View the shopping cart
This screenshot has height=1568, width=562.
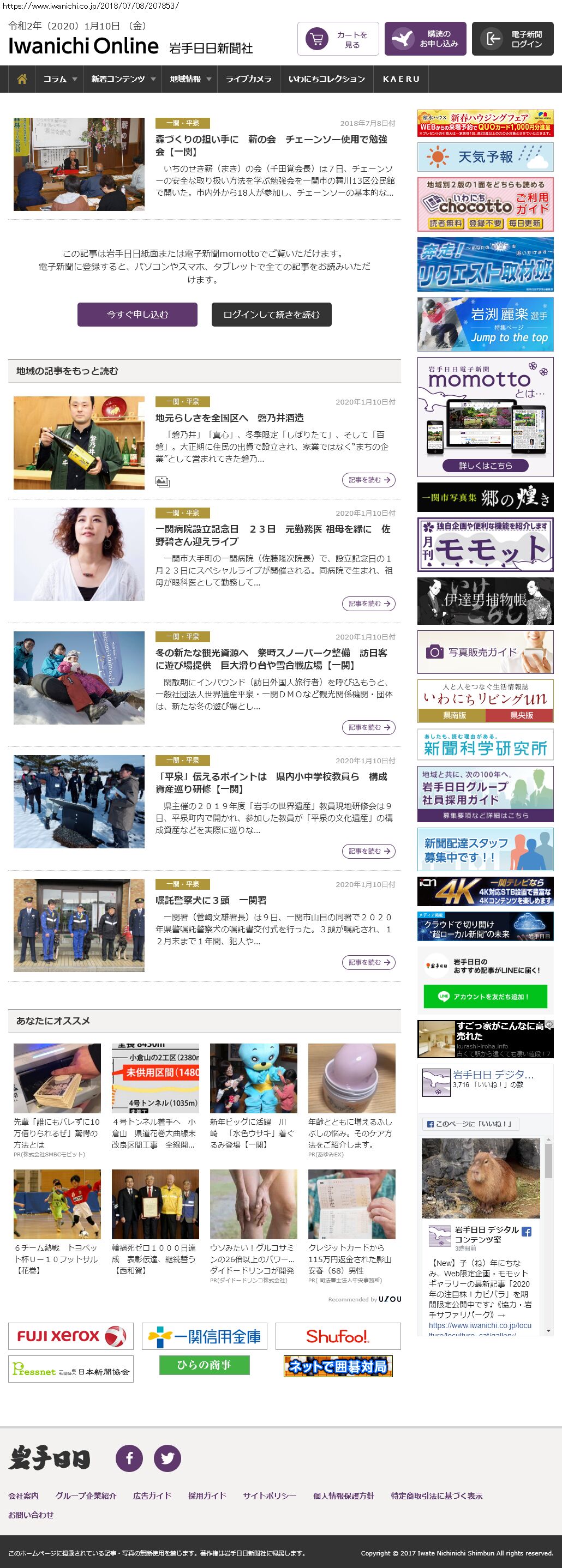coord(338,40)
